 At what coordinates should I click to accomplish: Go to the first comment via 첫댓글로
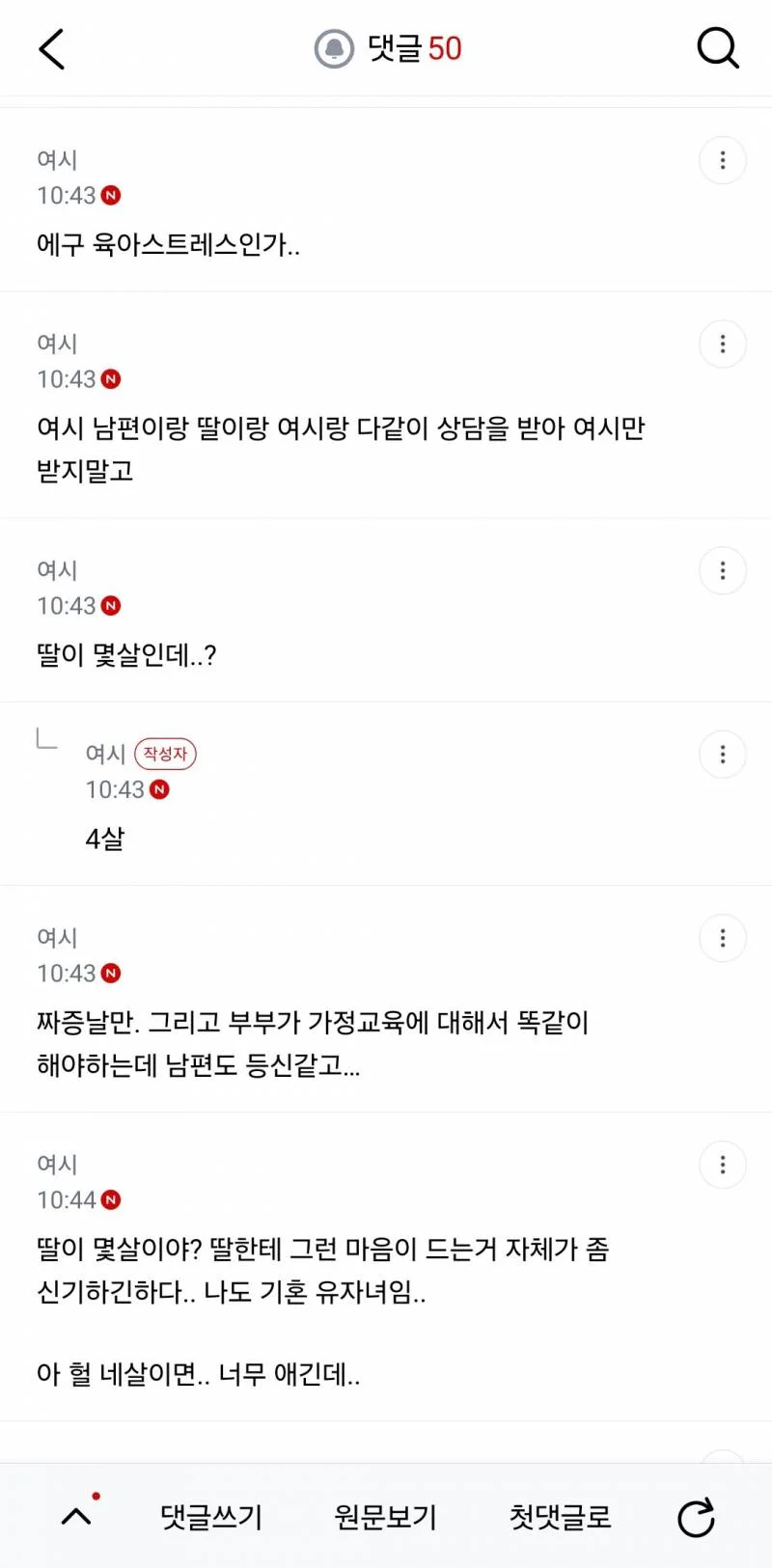[x=560, y=1517]
